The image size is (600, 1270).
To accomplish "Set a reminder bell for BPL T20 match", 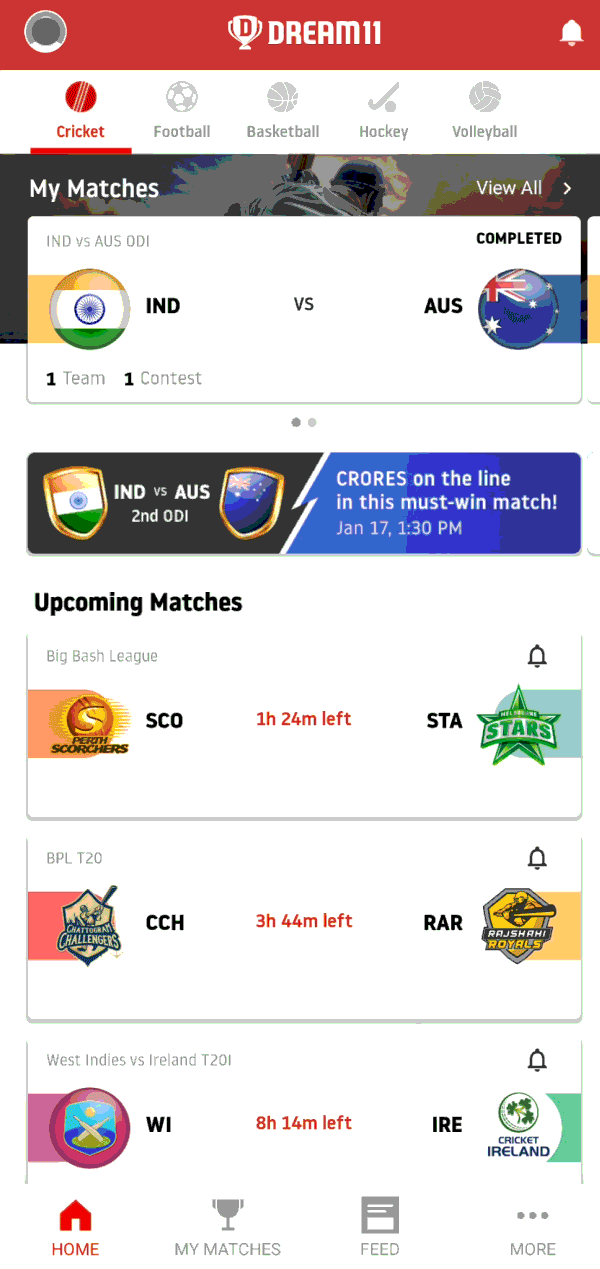I will click(x=537, y=859).
